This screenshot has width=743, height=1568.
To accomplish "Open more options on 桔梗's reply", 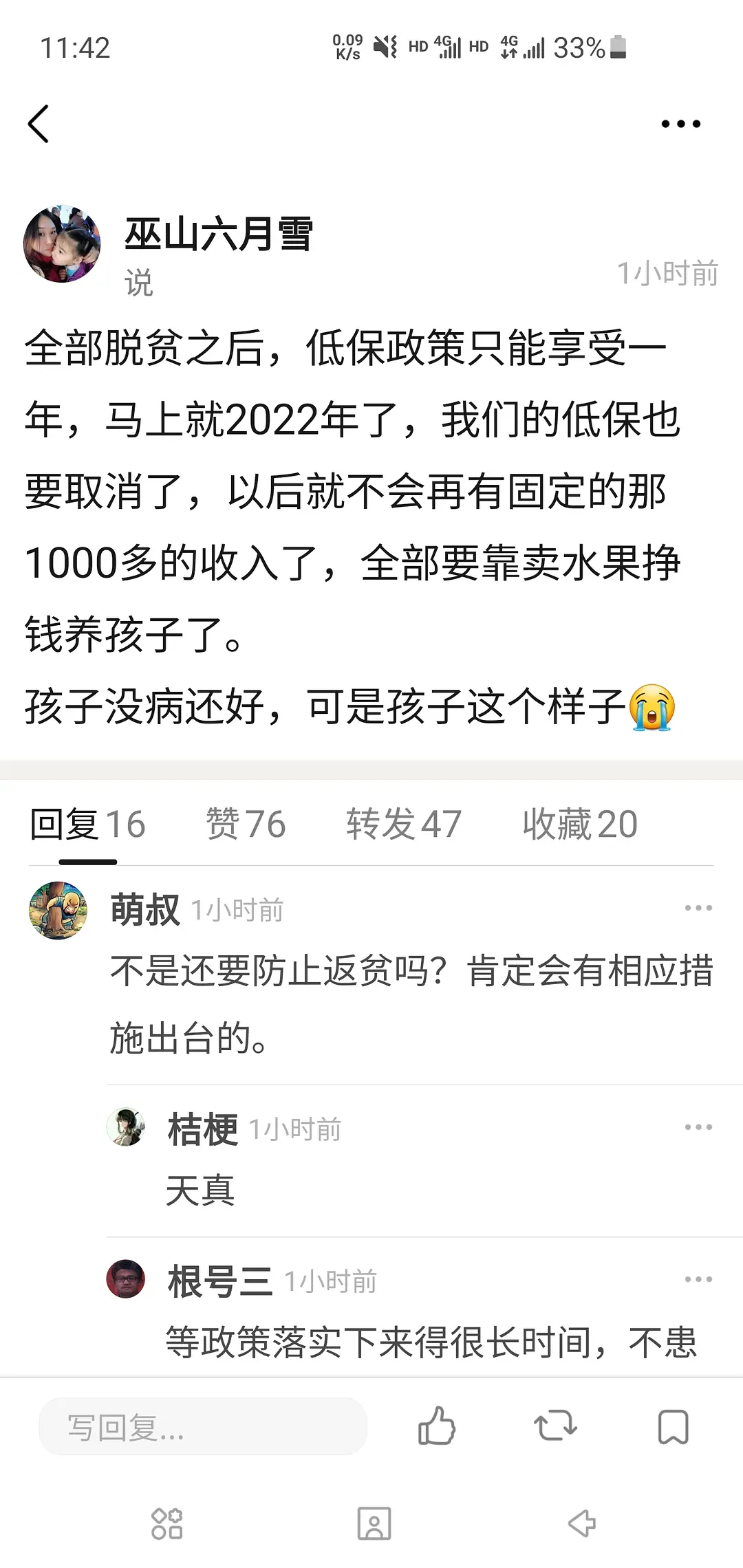I will 698,1127.
